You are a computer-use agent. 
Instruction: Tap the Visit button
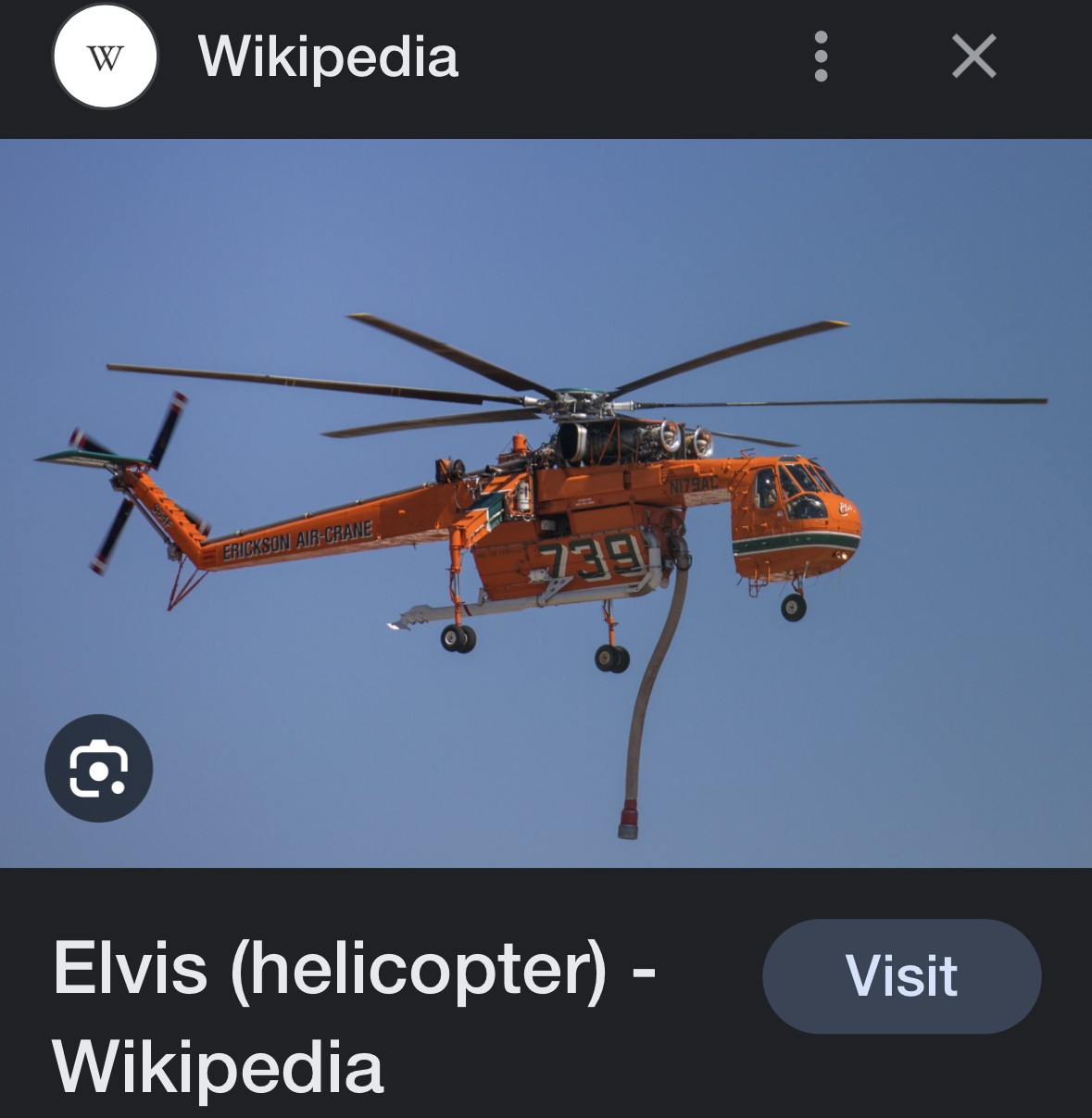(x=901, y=975)
